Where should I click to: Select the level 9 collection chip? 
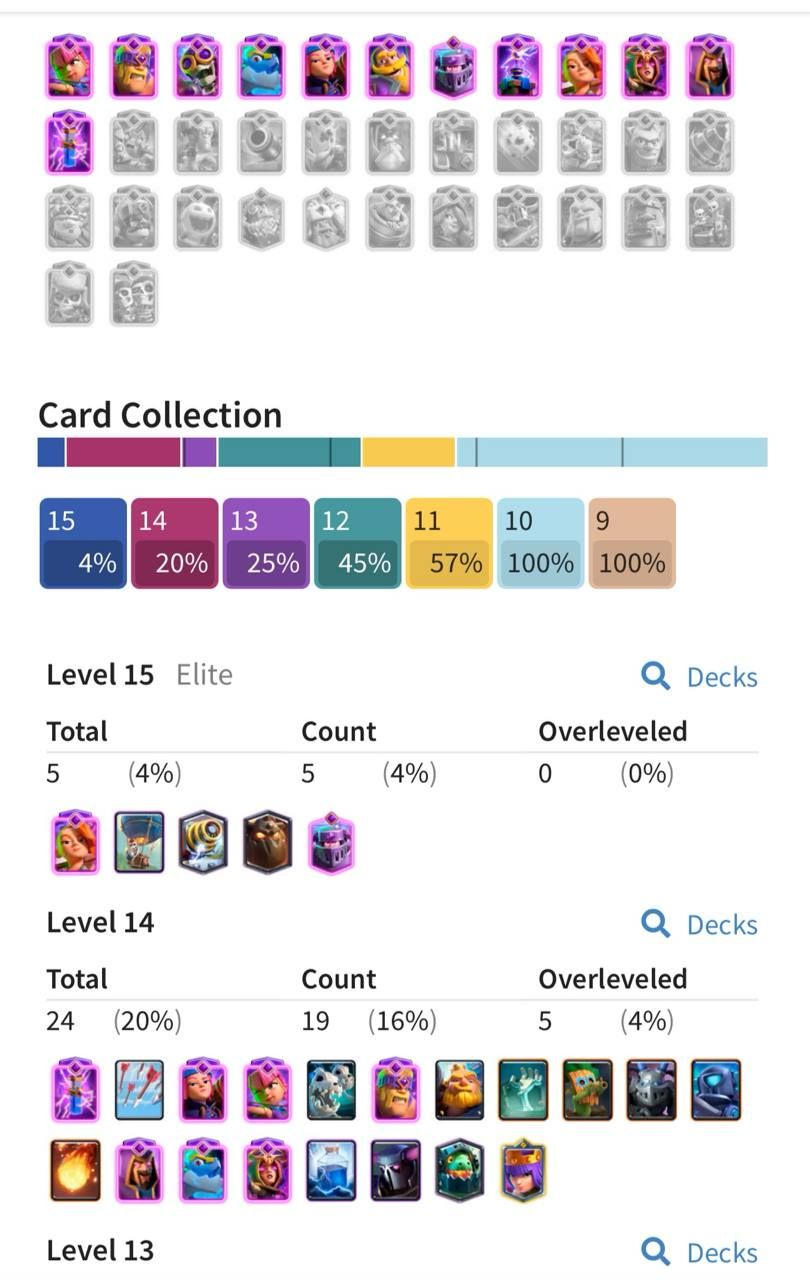tap(631, 543)
